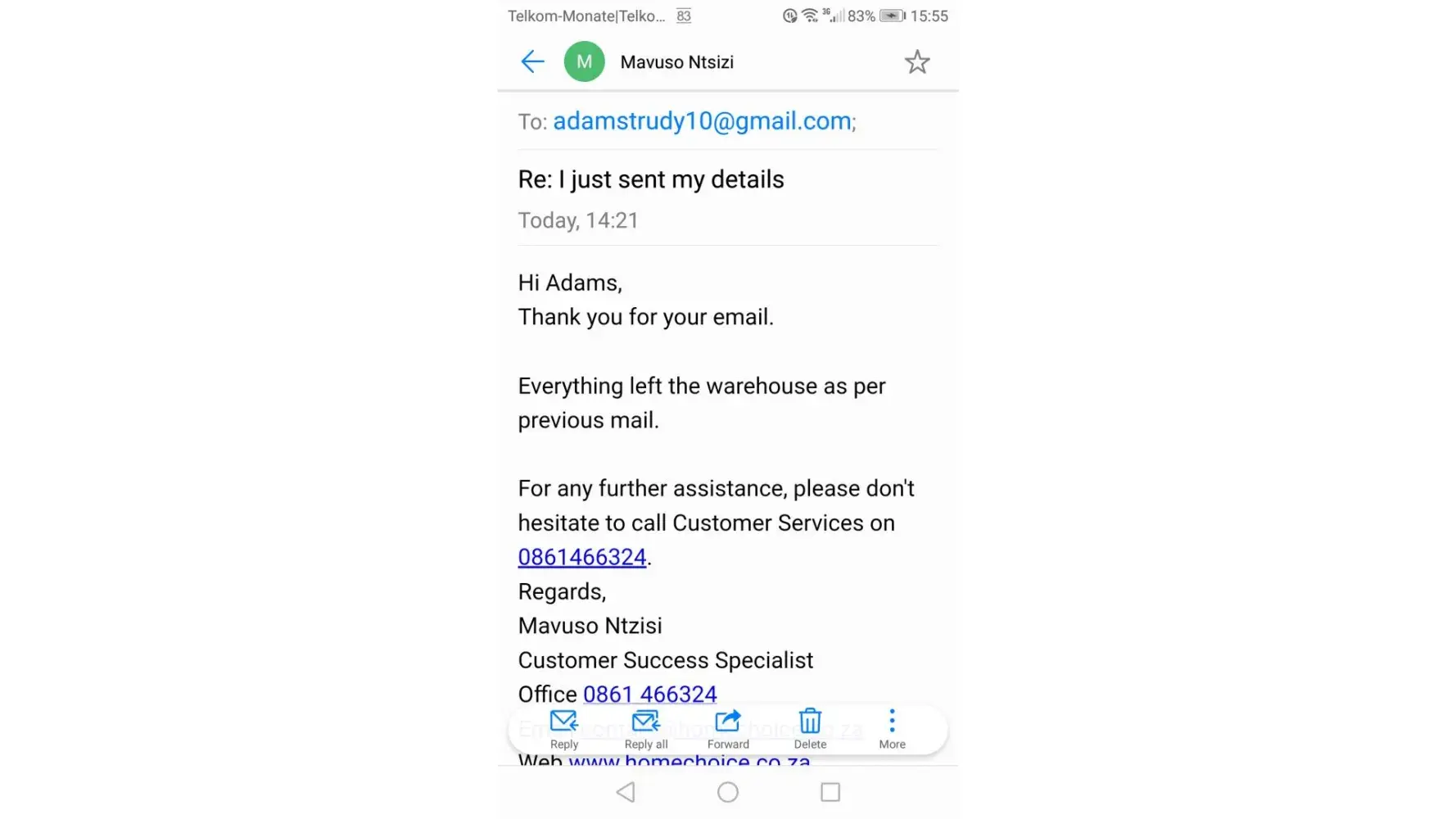Call Customer Services number 0861466324
The width and height of the screenshot is (1456, 819).
[581, 557]
